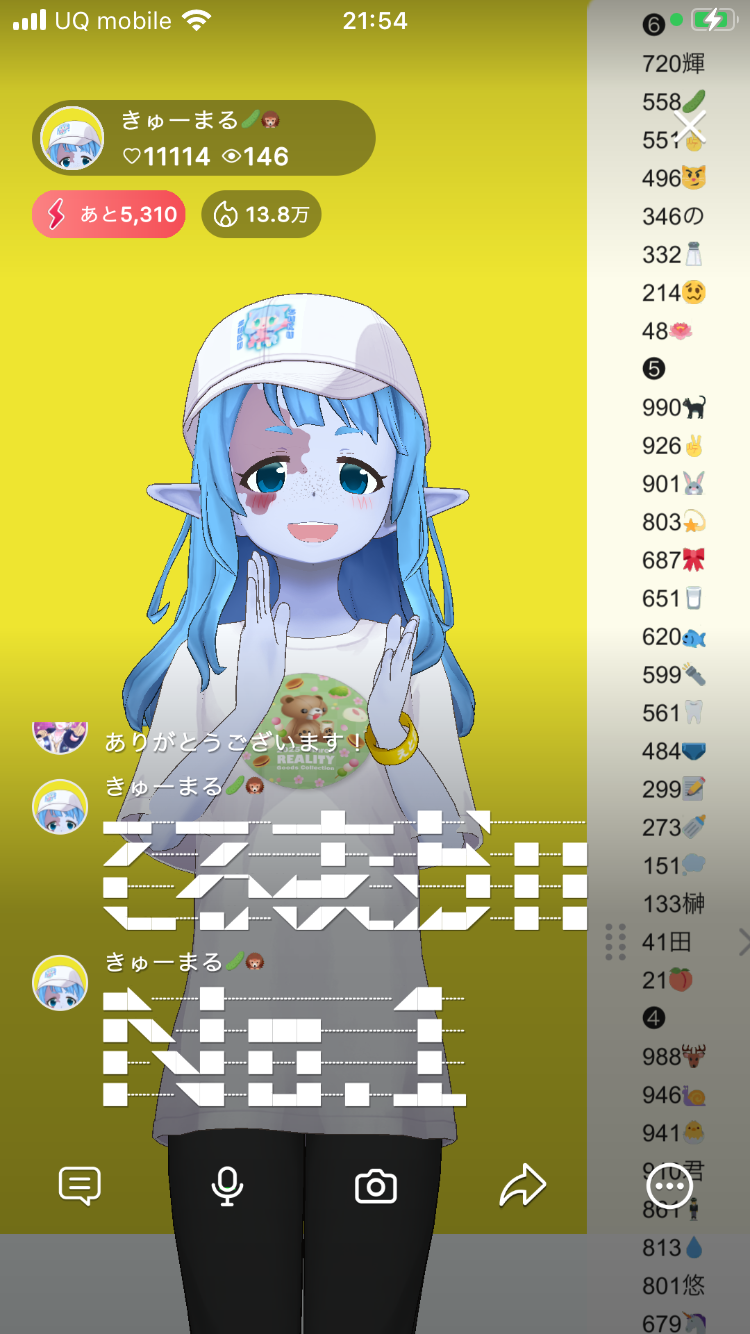Share this live stream

click(x=522, y=1186)
